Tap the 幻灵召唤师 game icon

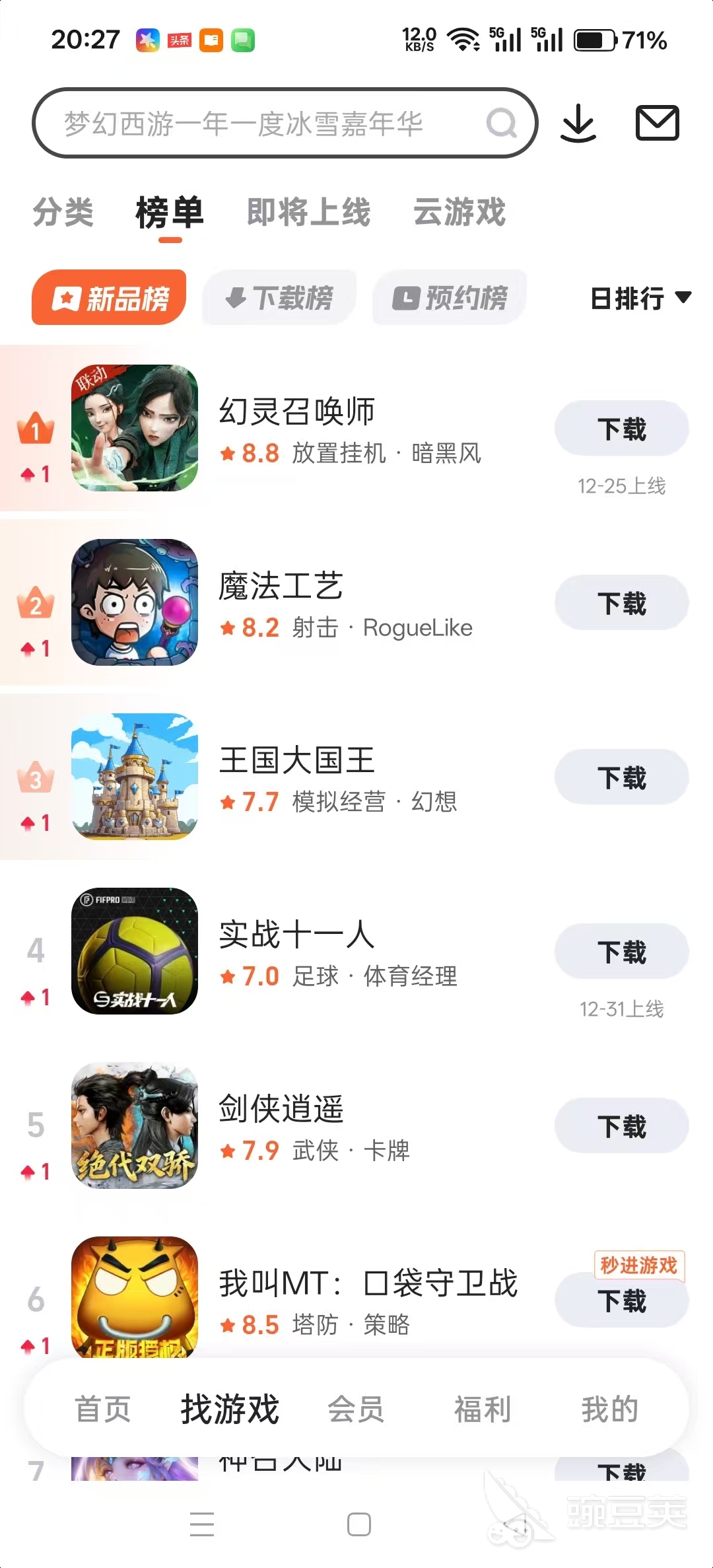(134, 429)
